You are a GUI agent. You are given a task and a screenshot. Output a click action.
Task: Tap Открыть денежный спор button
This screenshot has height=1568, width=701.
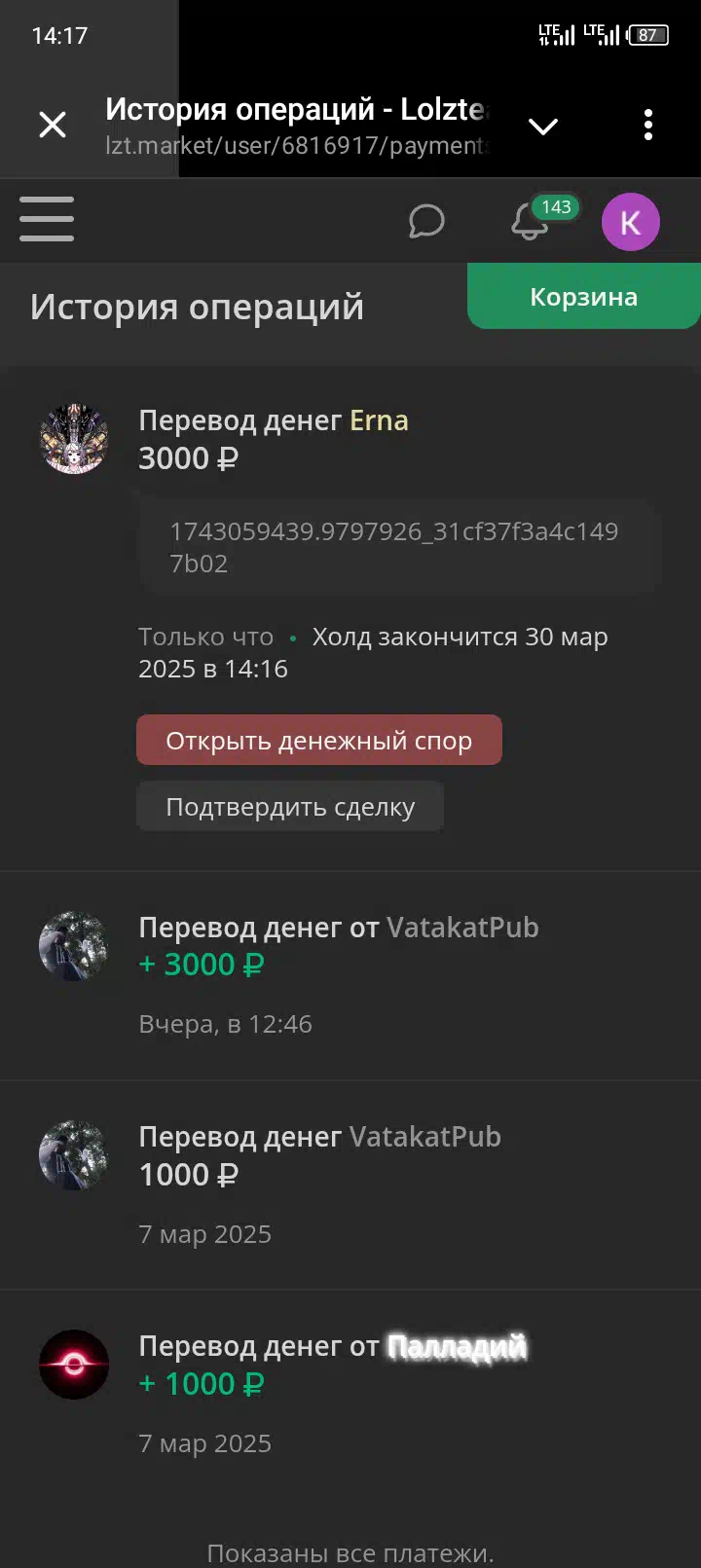pos(319,740)
